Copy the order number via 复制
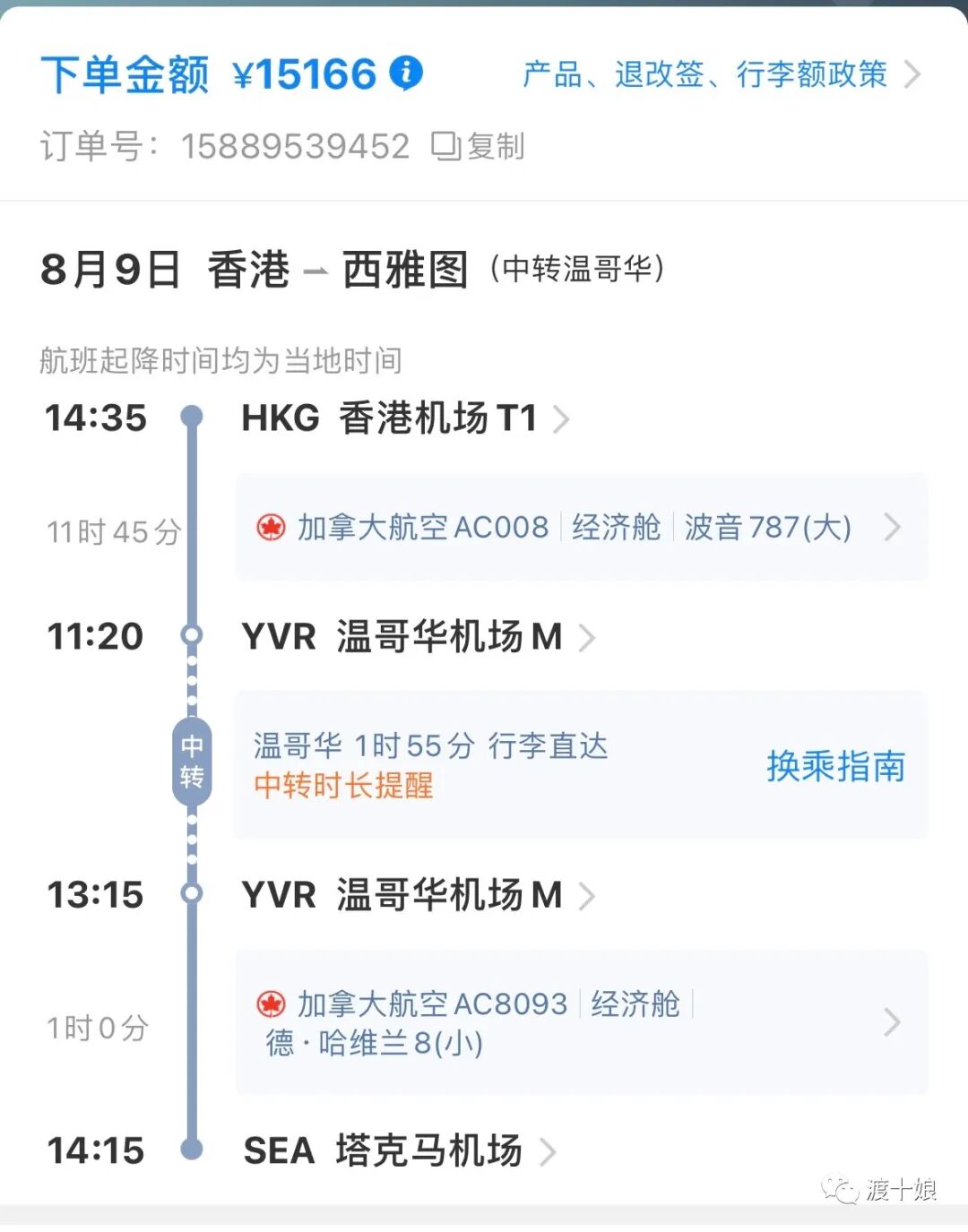Screen dimensions: 968x1232 click(x=479, y=146)
